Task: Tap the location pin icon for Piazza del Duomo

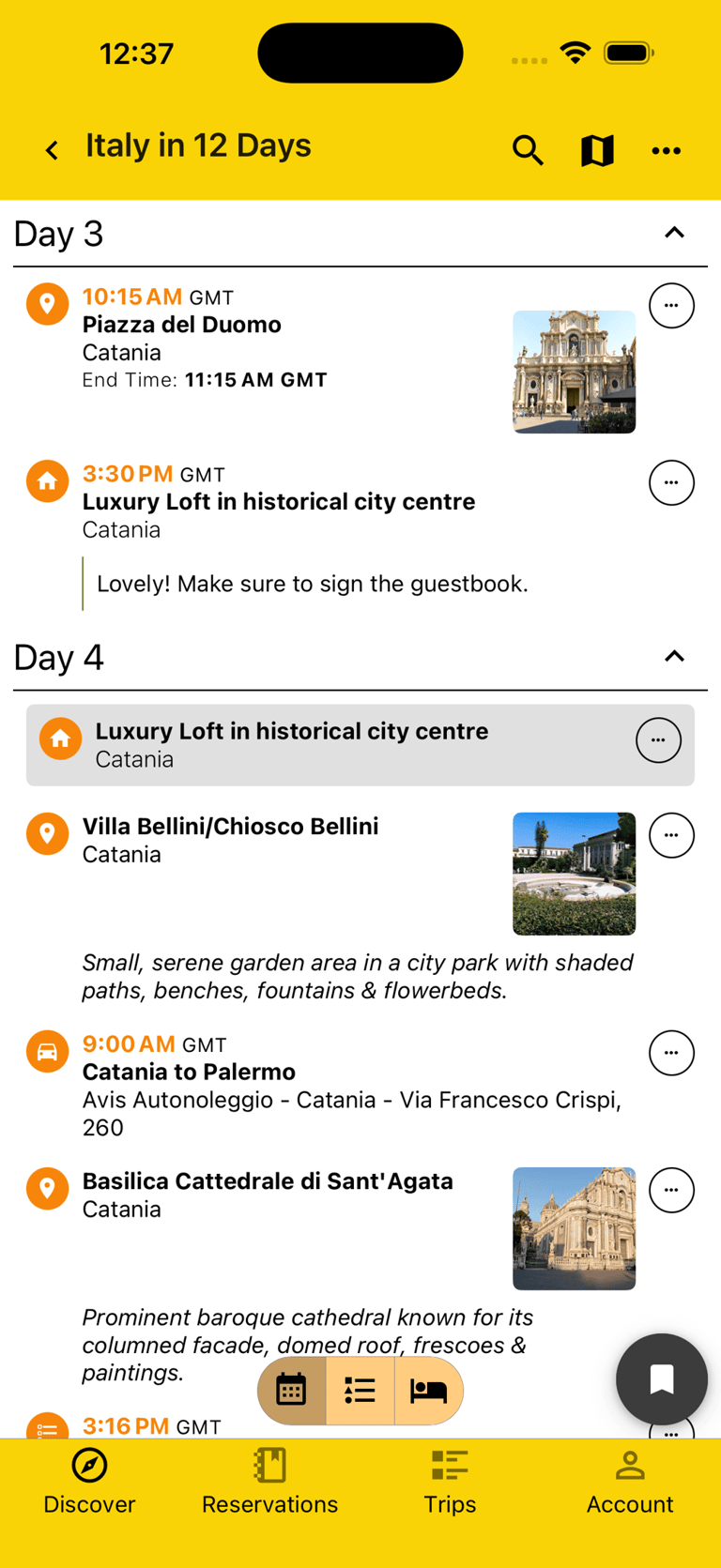Action: [x=46, y=304]
